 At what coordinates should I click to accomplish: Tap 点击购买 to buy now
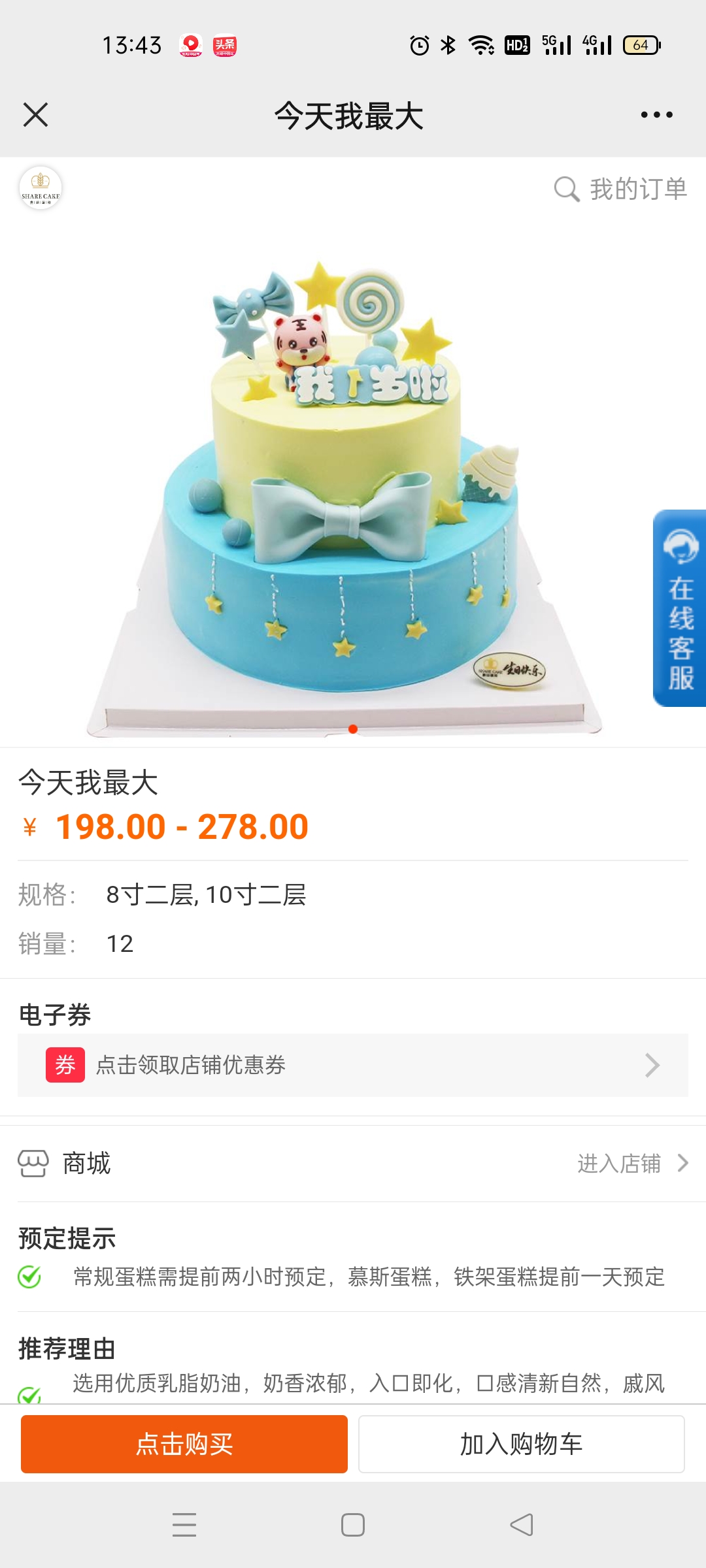tap(184, 1444)
